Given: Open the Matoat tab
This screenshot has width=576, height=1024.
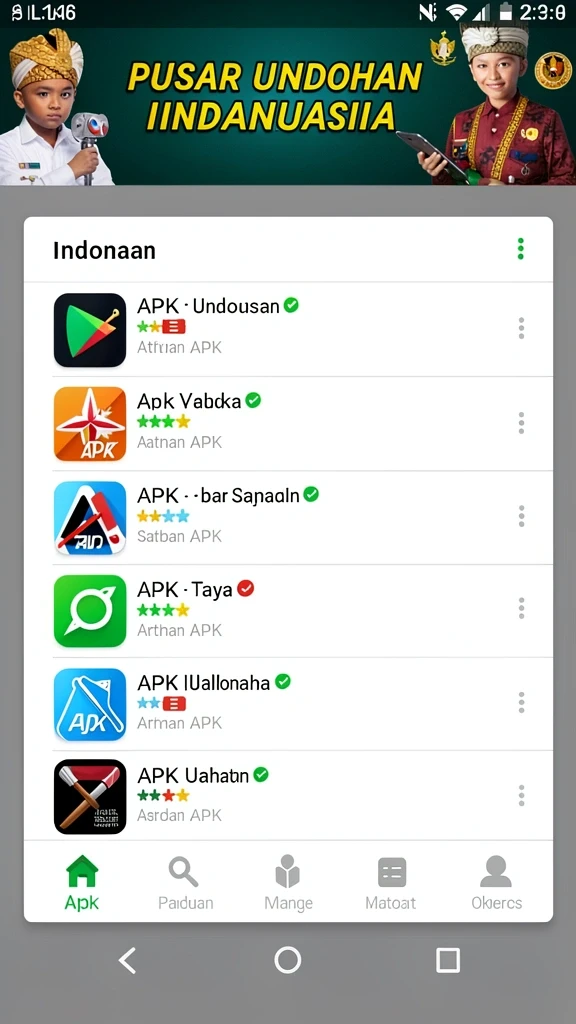Looking at the screenshot, I should tap(391, 882).
